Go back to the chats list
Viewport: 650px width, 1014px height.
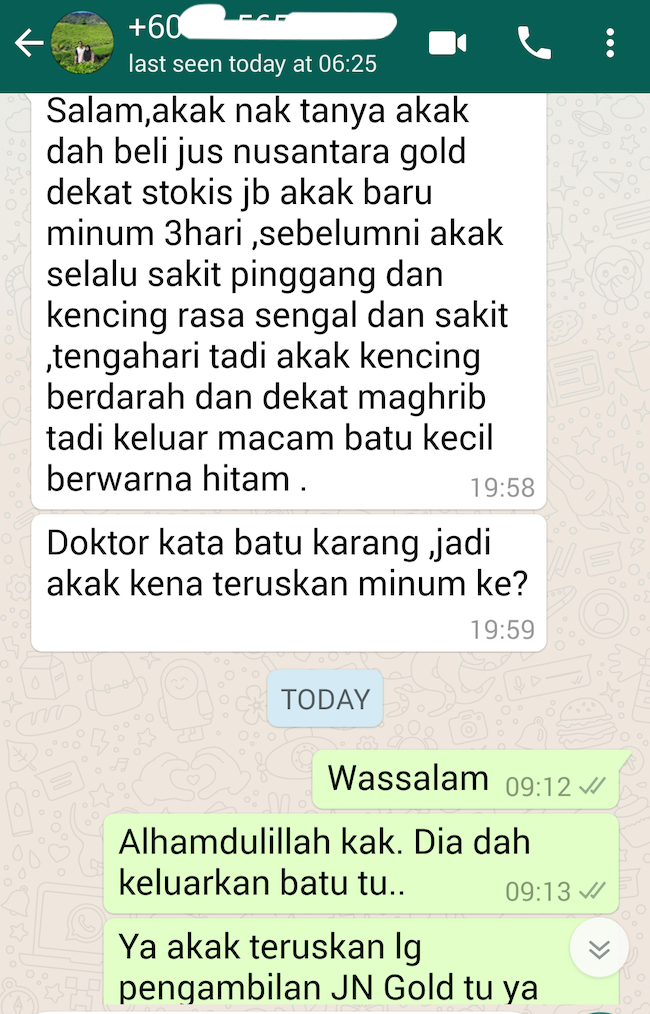pyautogui.click(x=27, y=44)
